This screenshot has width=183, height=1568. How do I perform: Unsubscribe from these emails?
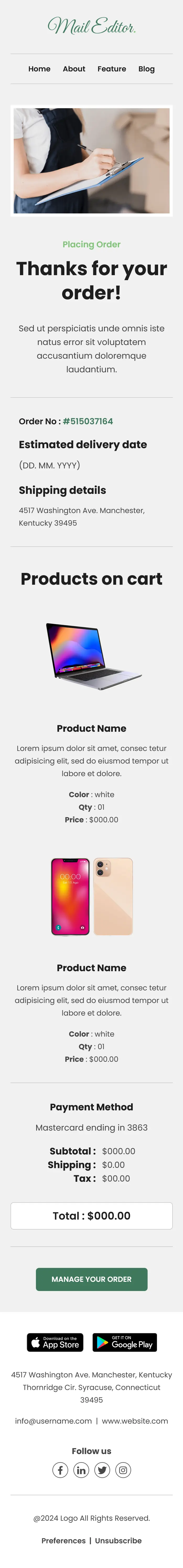119,1541
